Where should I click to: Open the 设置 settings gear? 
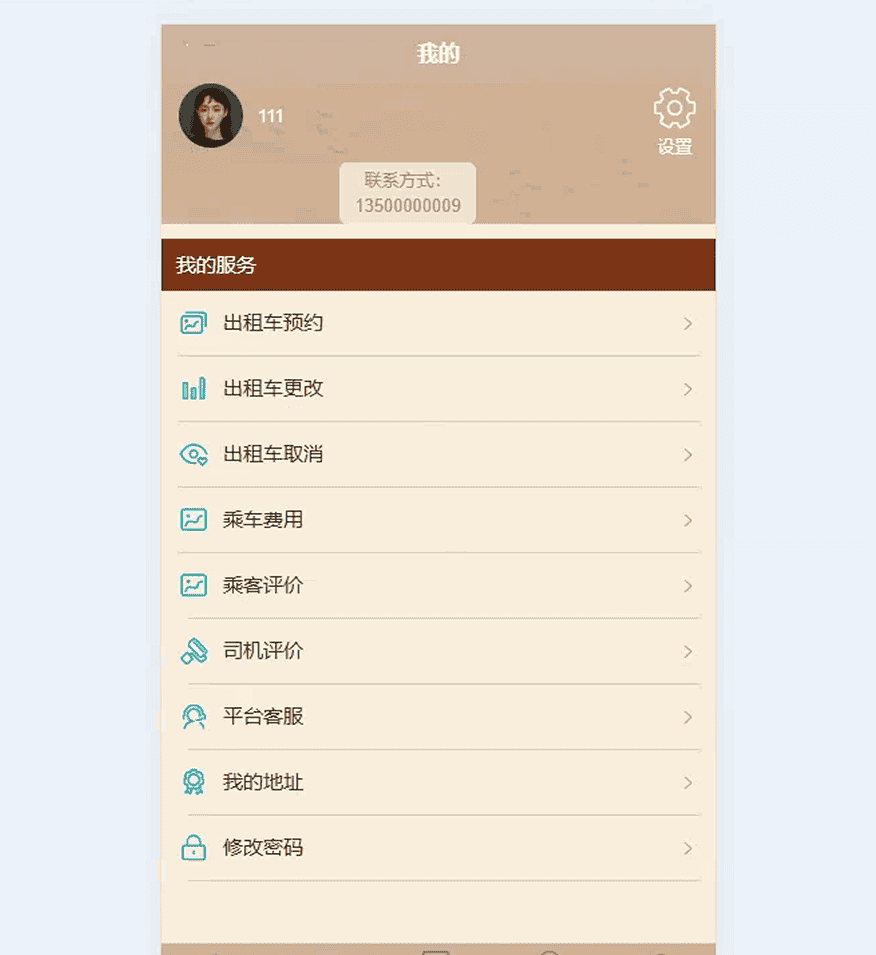tap(673, 108)
